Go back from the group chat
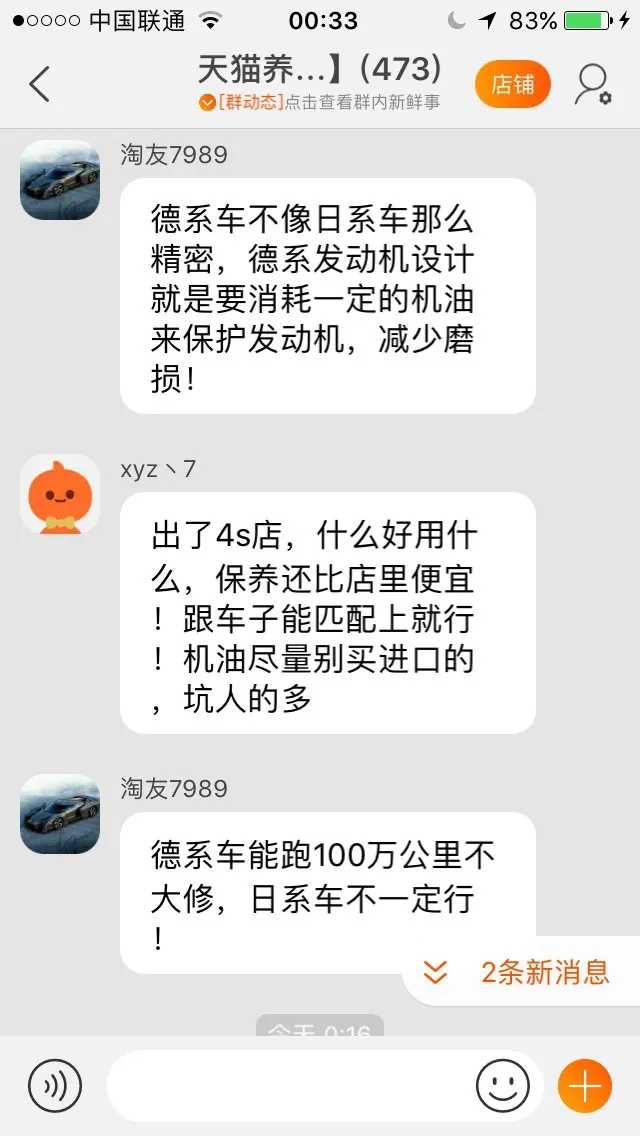 (40, 84)
